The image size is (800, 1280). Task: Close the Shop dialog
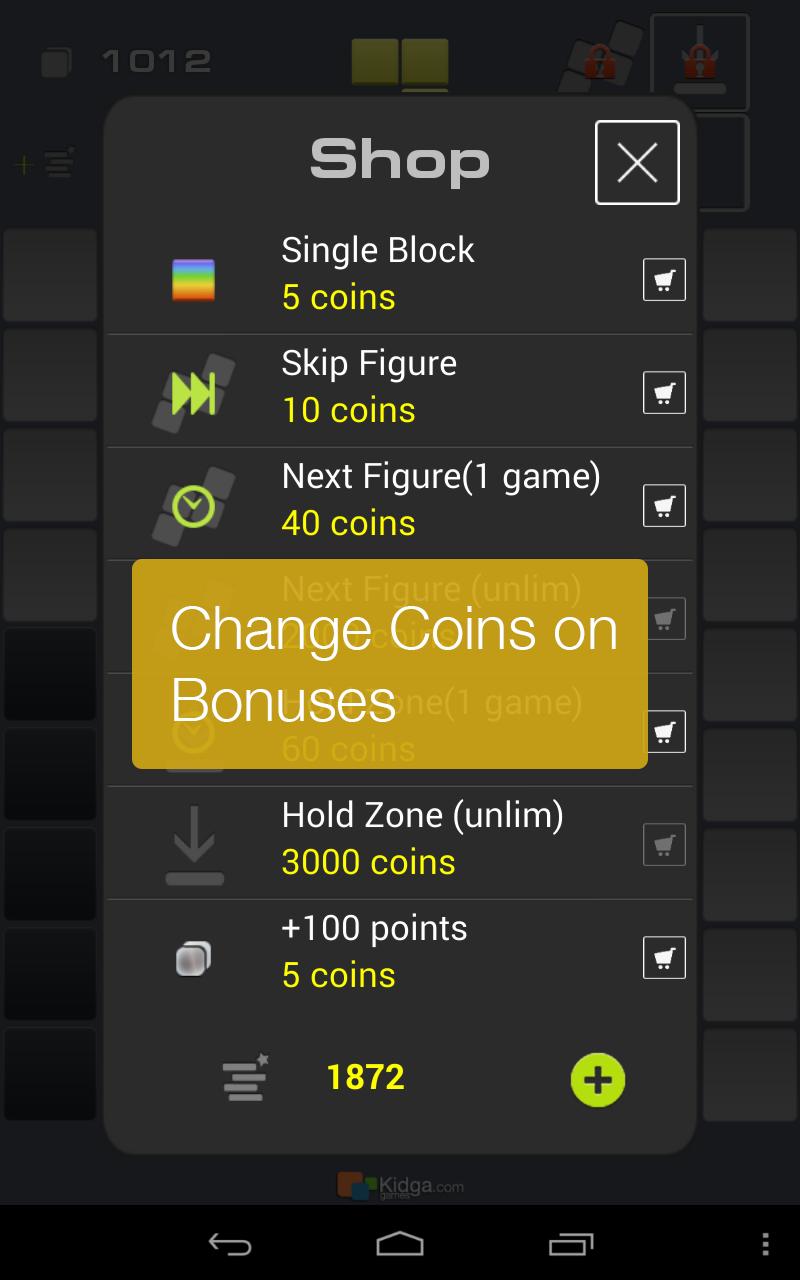(637, 162)
